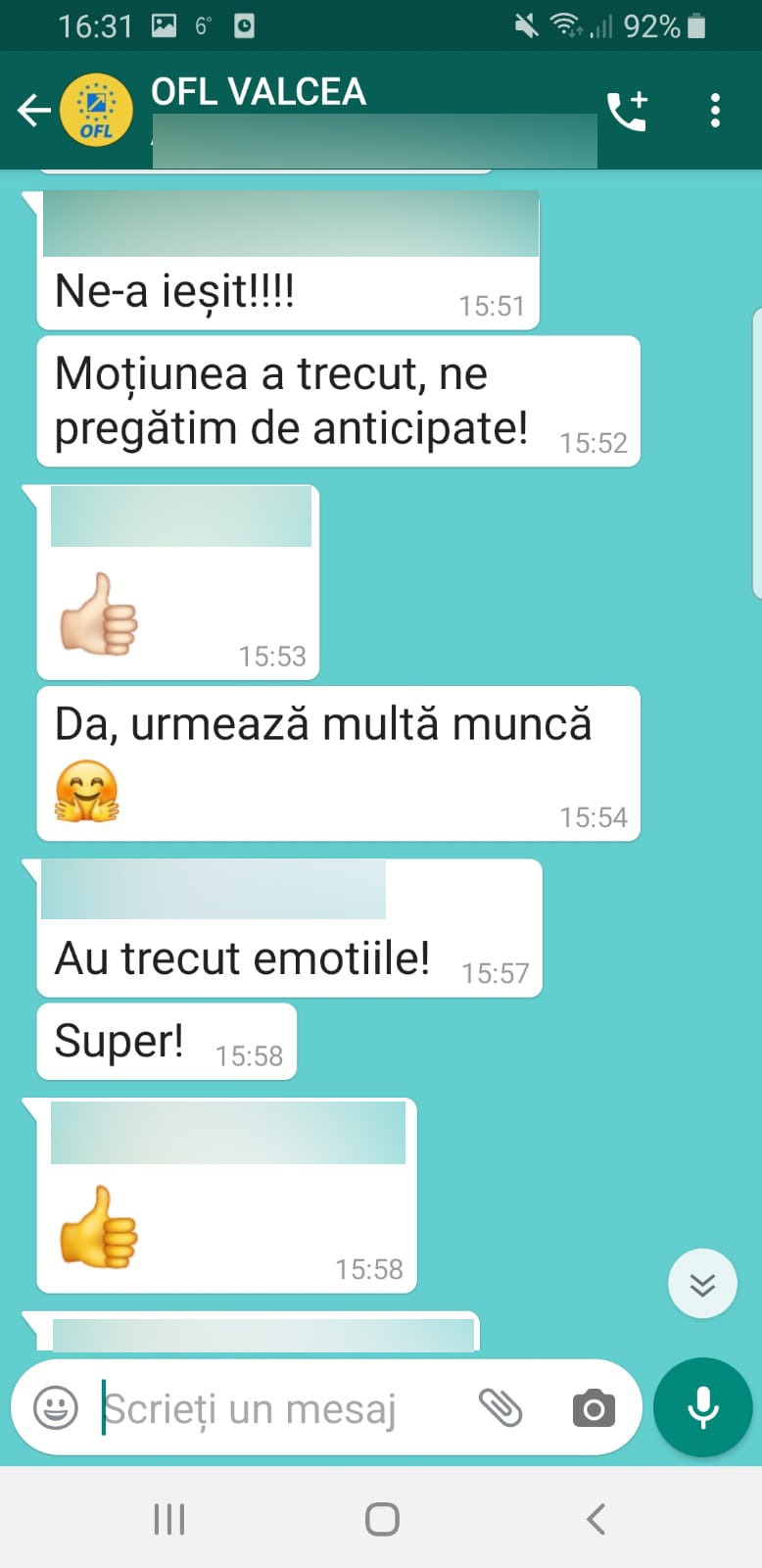
Task: Open the chat overflow menu
Action: (x=715, y=111)
